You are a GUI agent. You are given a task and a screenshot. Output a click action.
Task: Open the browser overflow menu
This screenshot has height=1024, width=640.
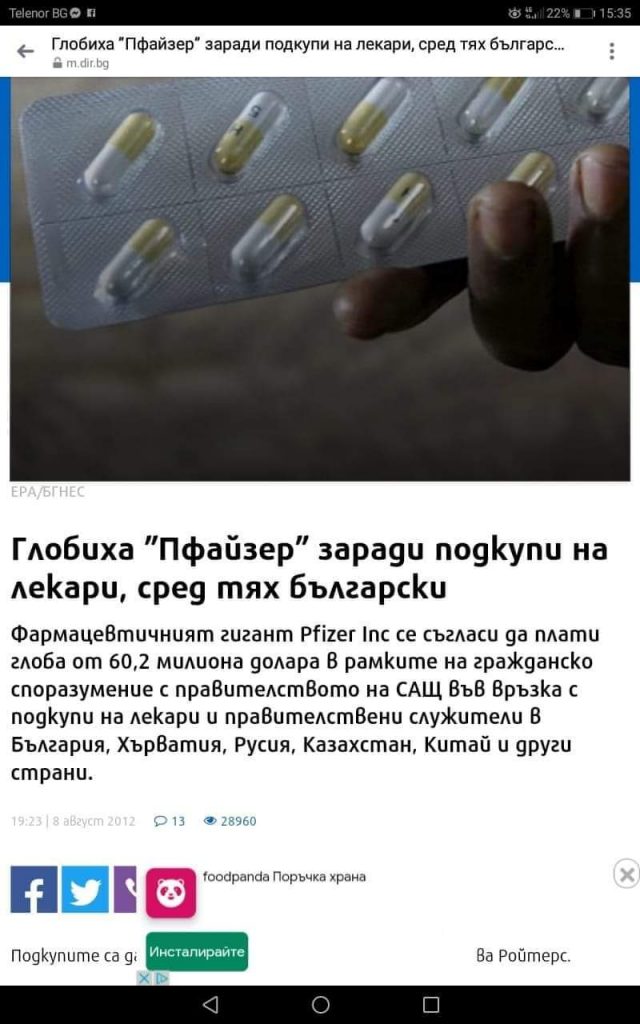pos(612,52)
